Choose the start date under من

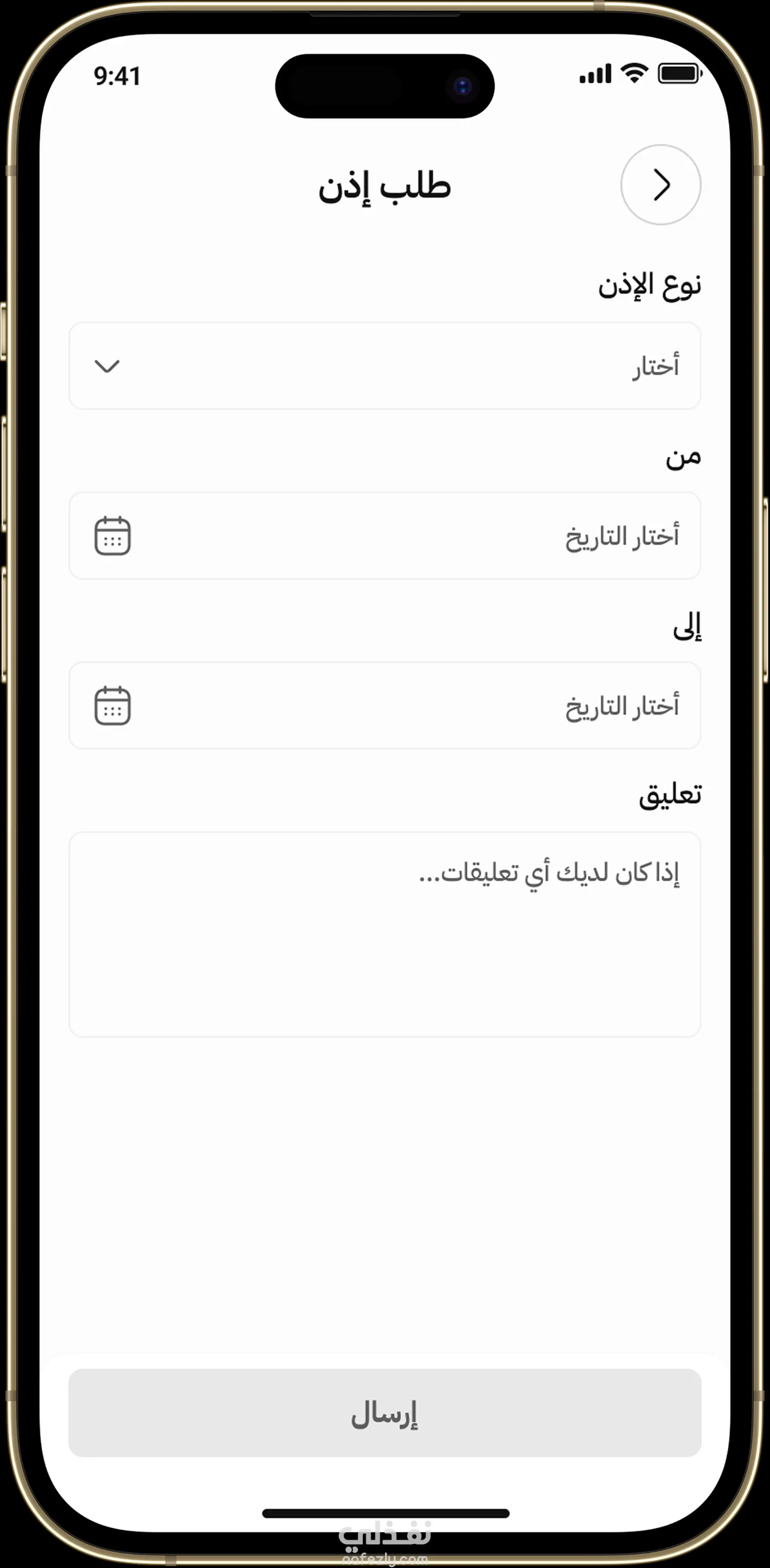(x=385, y=536)
